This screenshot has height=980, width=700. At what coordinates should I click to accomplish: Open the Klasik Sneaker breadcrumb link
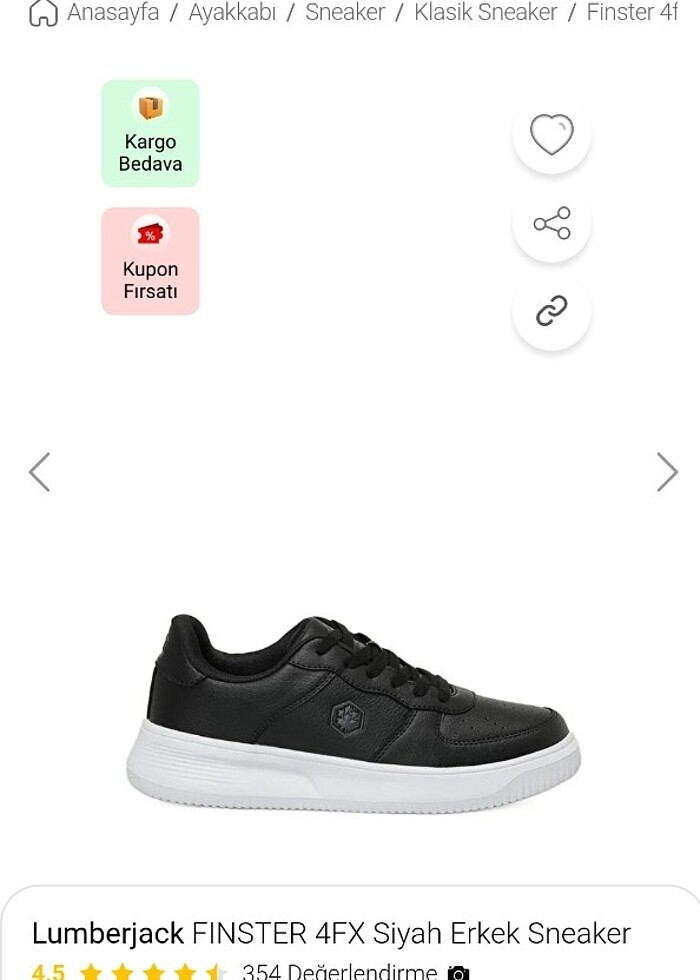[486, 13]
